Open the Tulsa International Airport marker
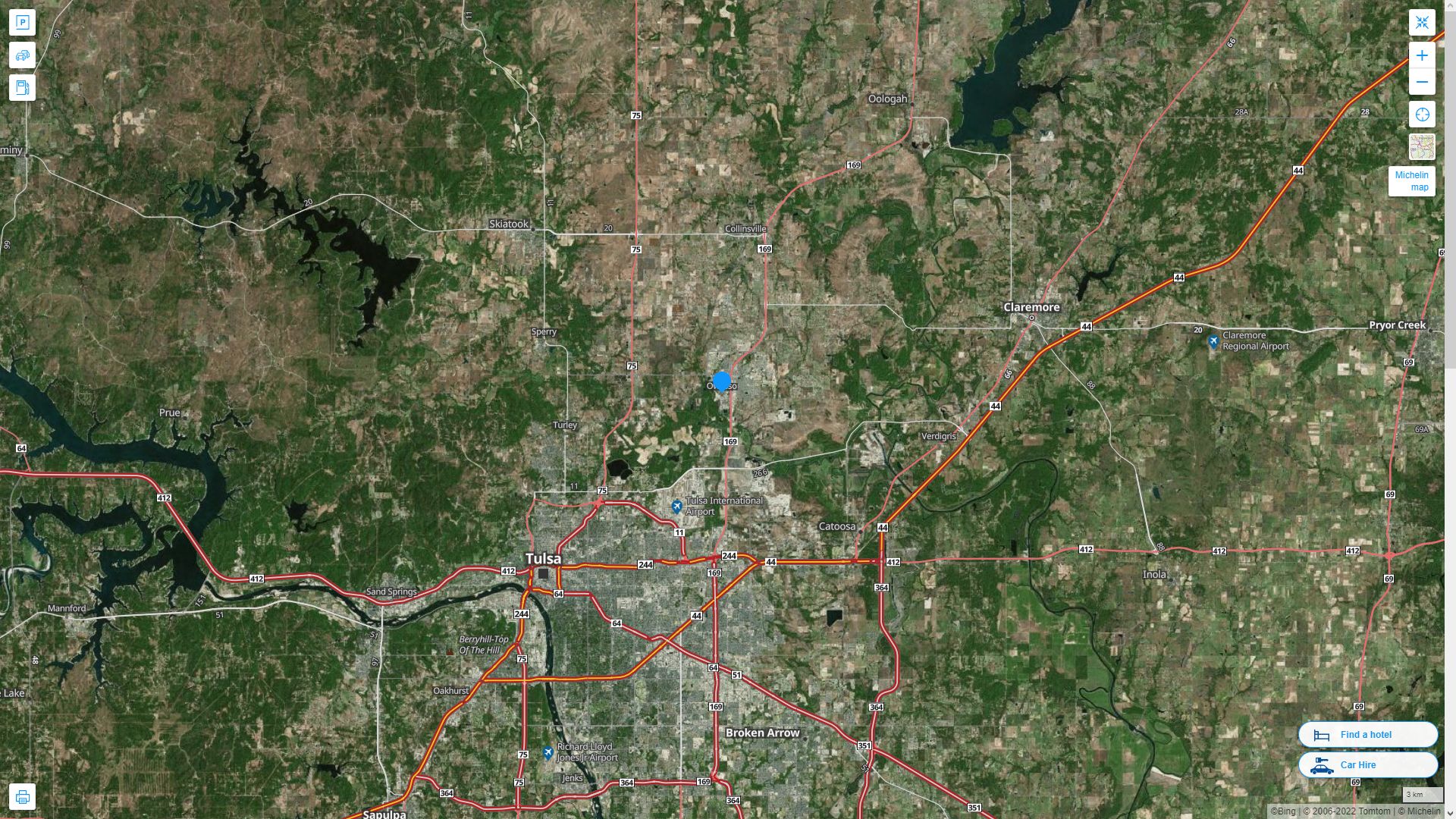The height and width of the screenshot is (819, 1456). click(676, 506)
